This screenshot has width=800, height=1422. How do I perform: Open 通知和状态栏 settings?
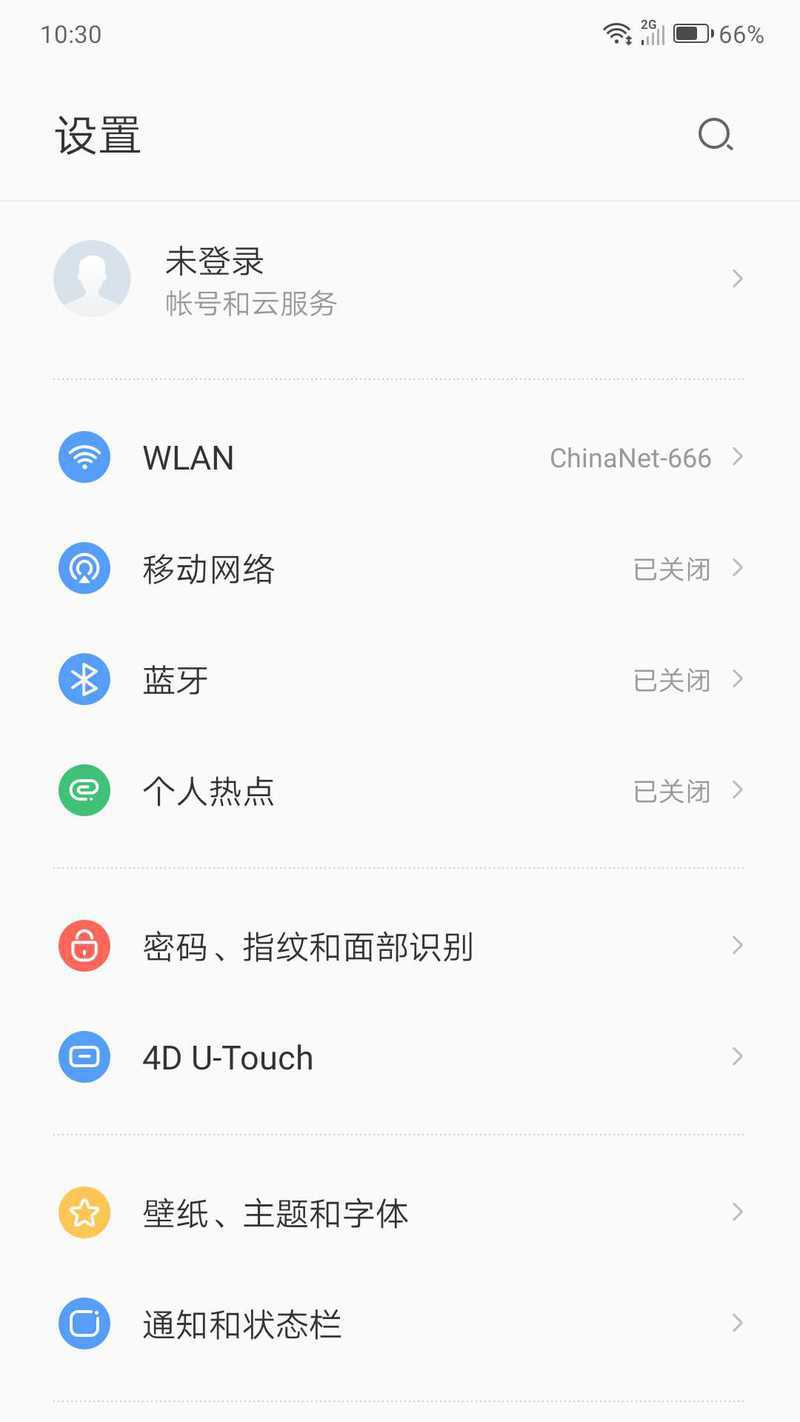click(x=400, y=1324)
